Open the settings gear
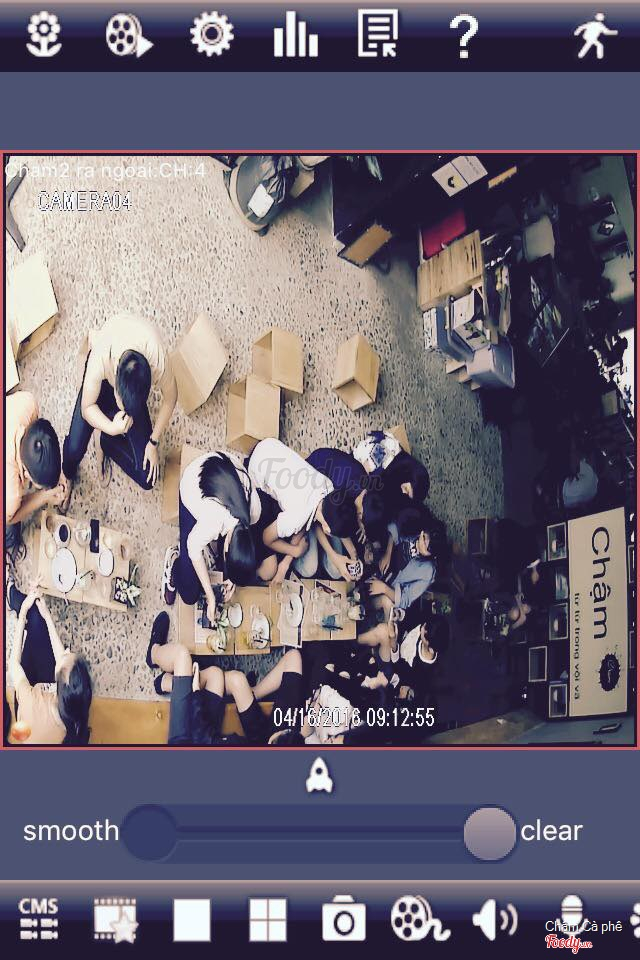Screen dimensions: 640x960 [212, 34]
